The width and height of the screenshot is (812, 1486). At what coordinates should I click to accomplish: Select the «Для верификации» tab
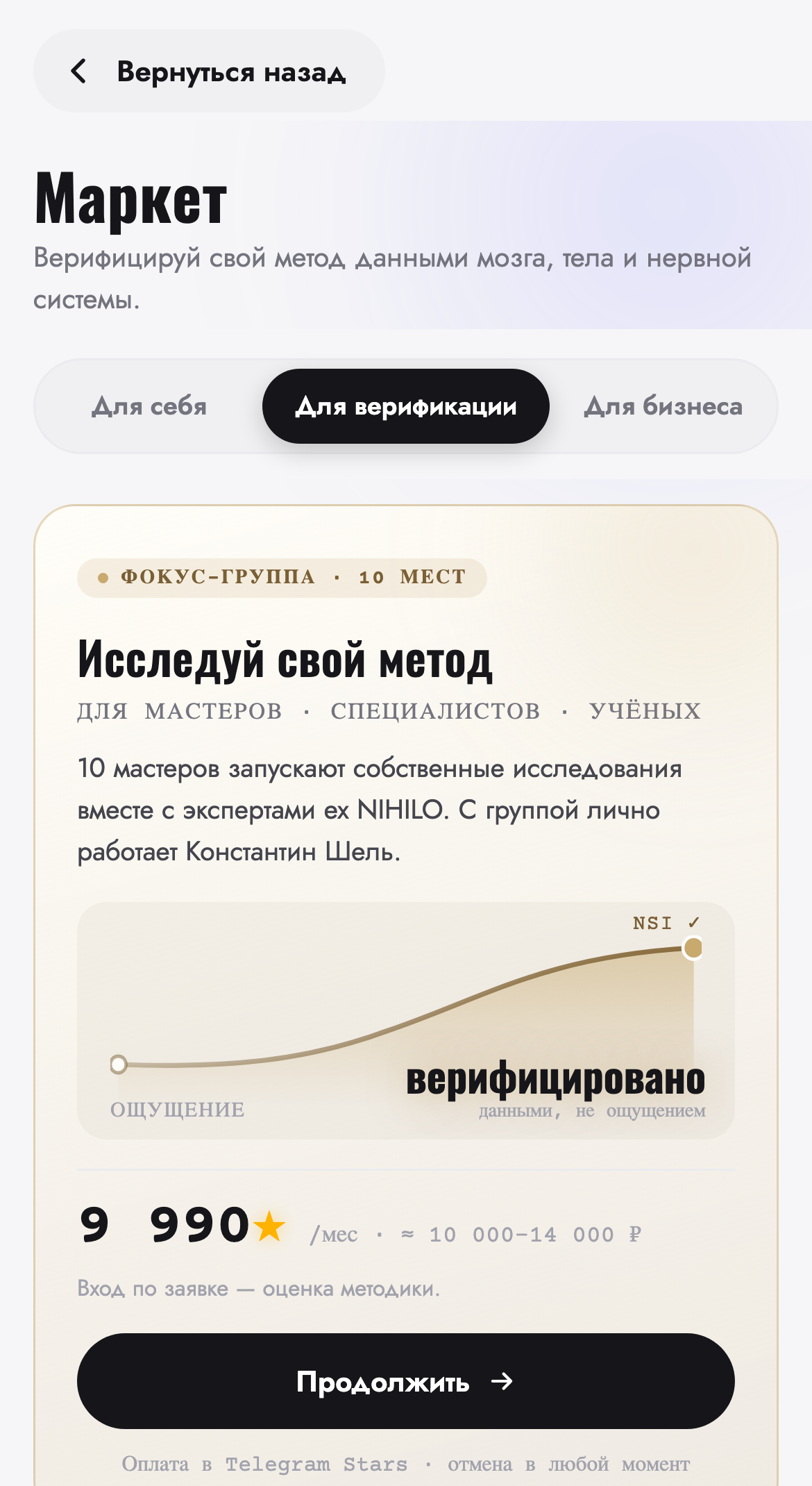click(x=406, y=406)
